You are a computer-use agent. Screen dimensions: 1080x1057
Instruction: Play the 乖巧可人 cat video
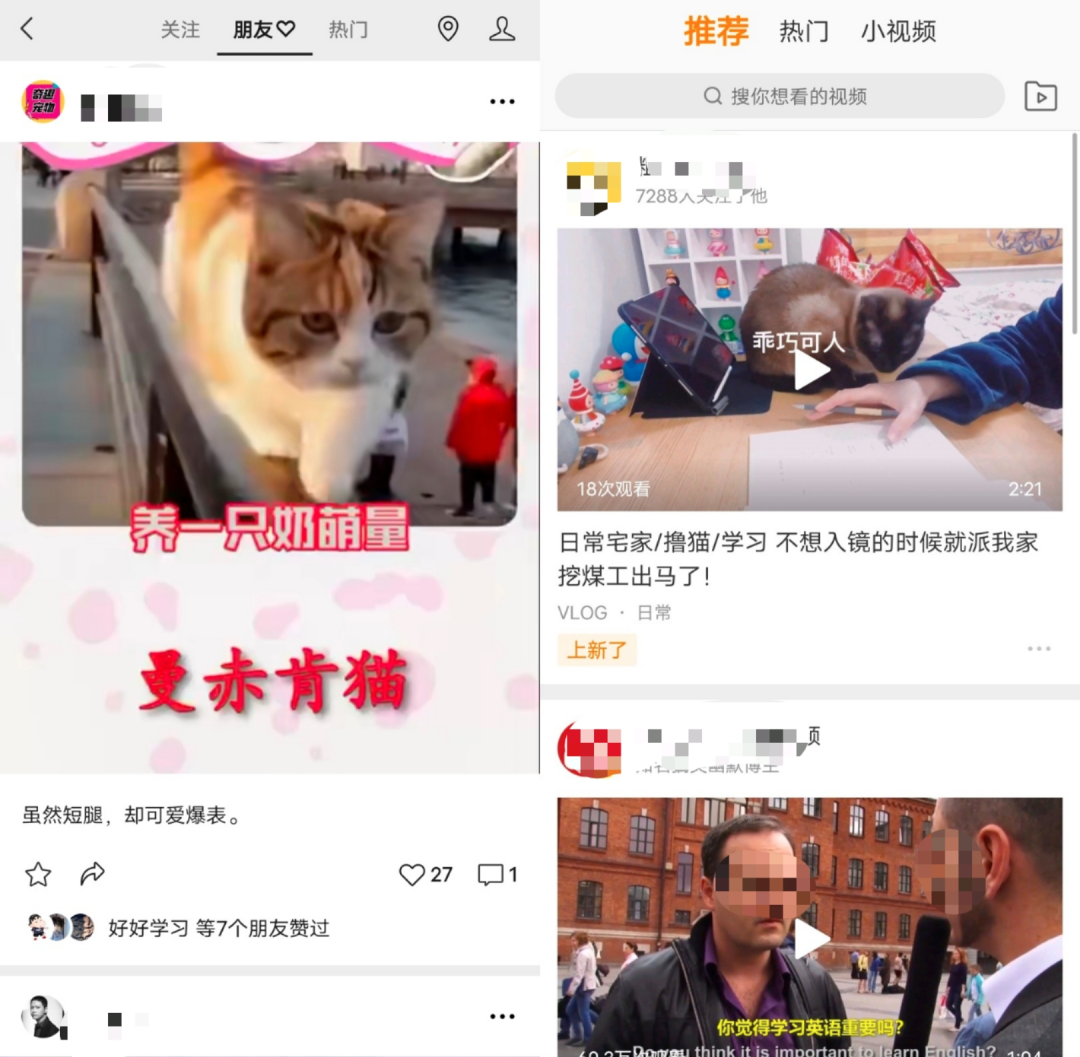click(810, 370)
